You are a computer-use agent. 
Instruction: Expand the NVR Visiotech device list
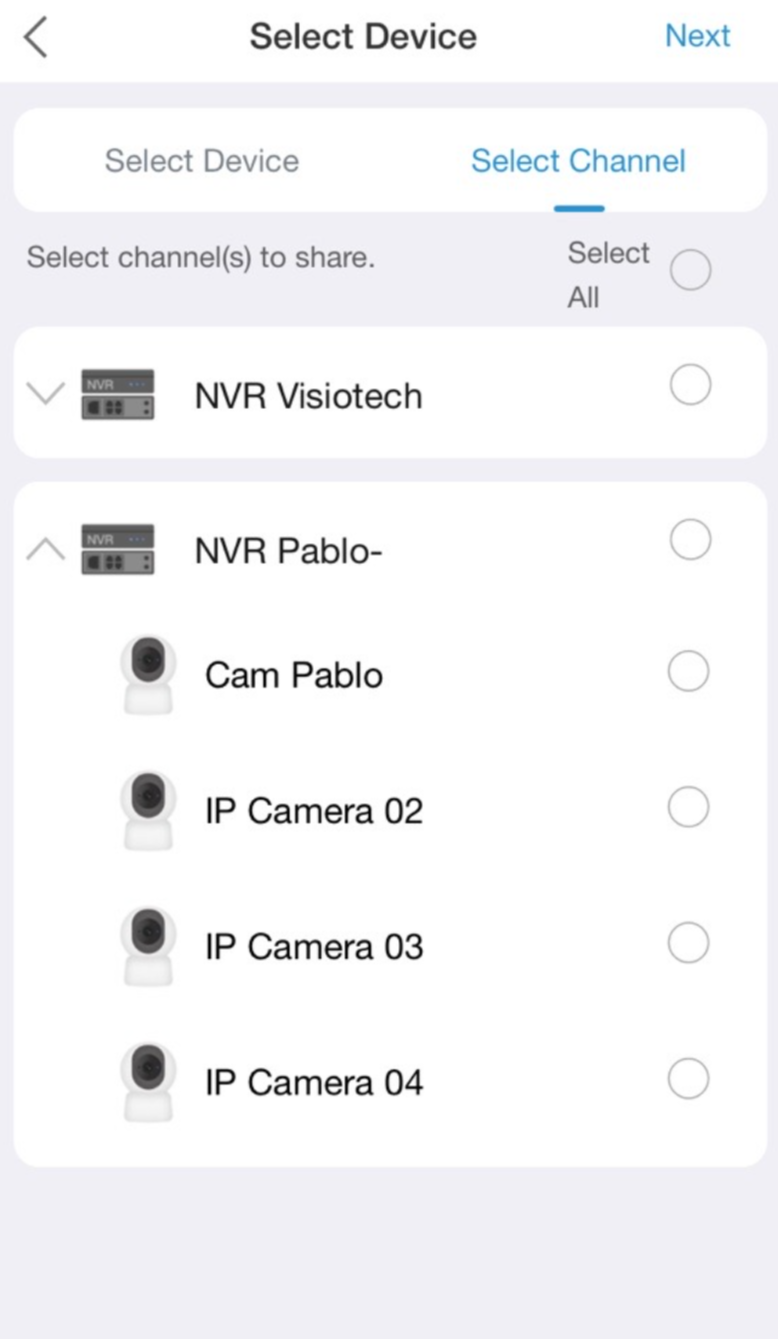click(x=44, y=392)
